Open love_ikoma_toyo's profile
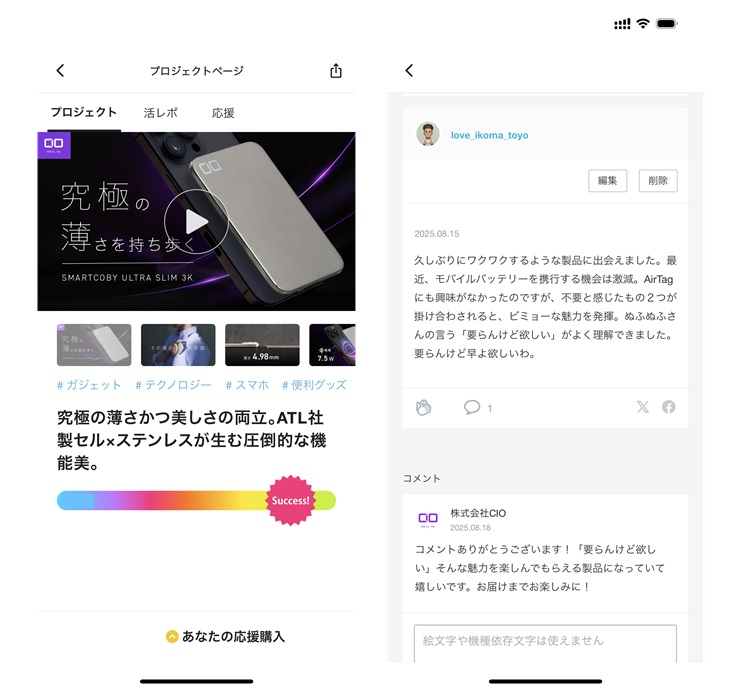Screen dimensions: 747x690 pos(489,135)
